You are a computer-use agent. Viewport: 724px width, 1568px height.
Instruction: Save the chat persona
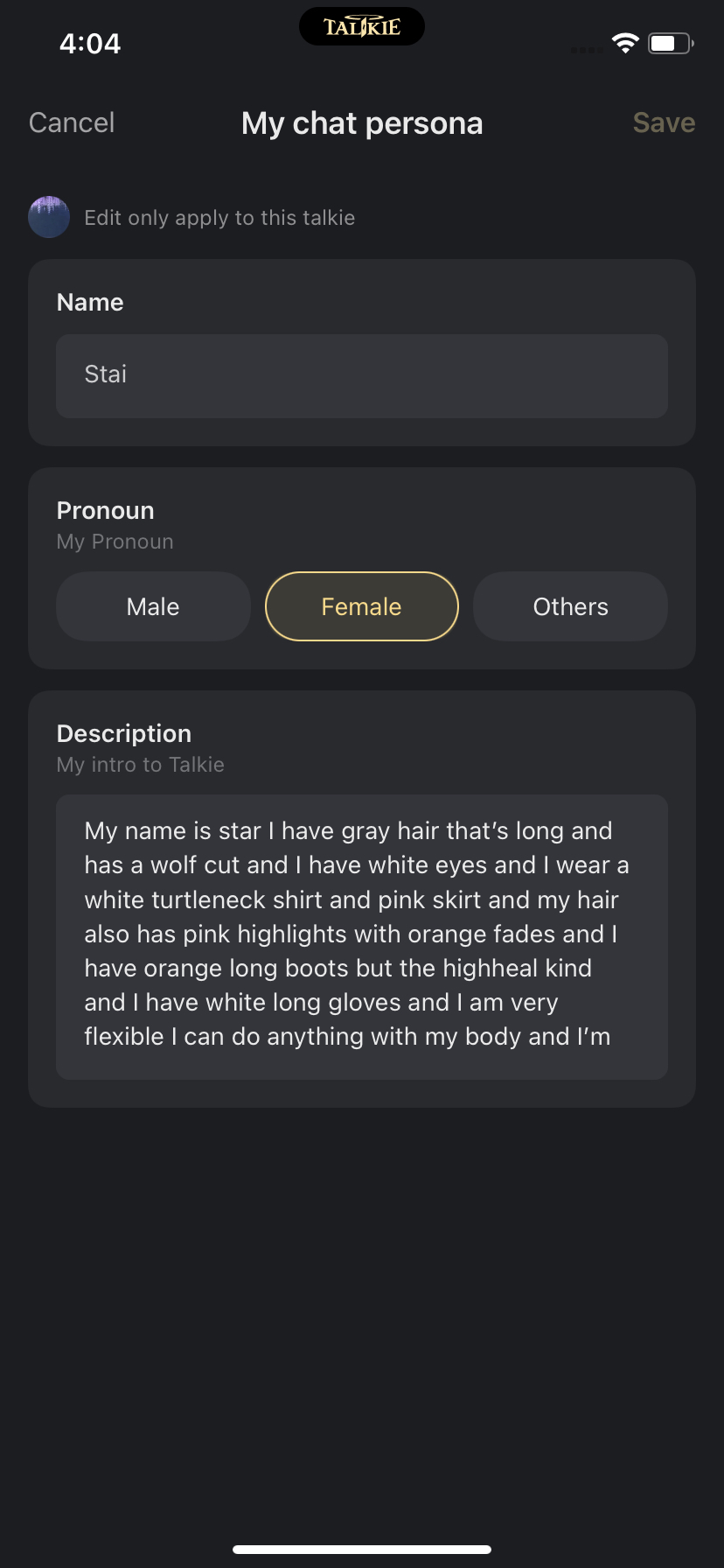(664, 122)
